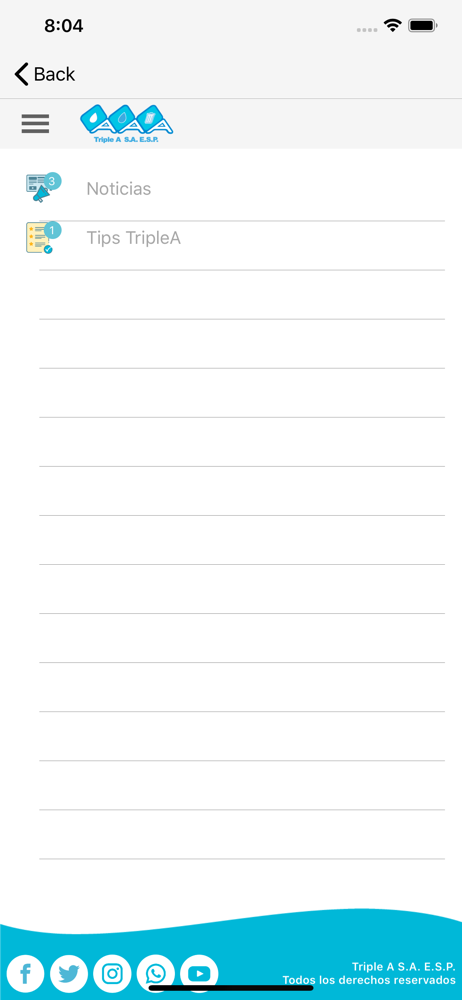This screenshot has height=1000, width=462.
Task: Go back using the Back button
Action: [x=45, y=74]
